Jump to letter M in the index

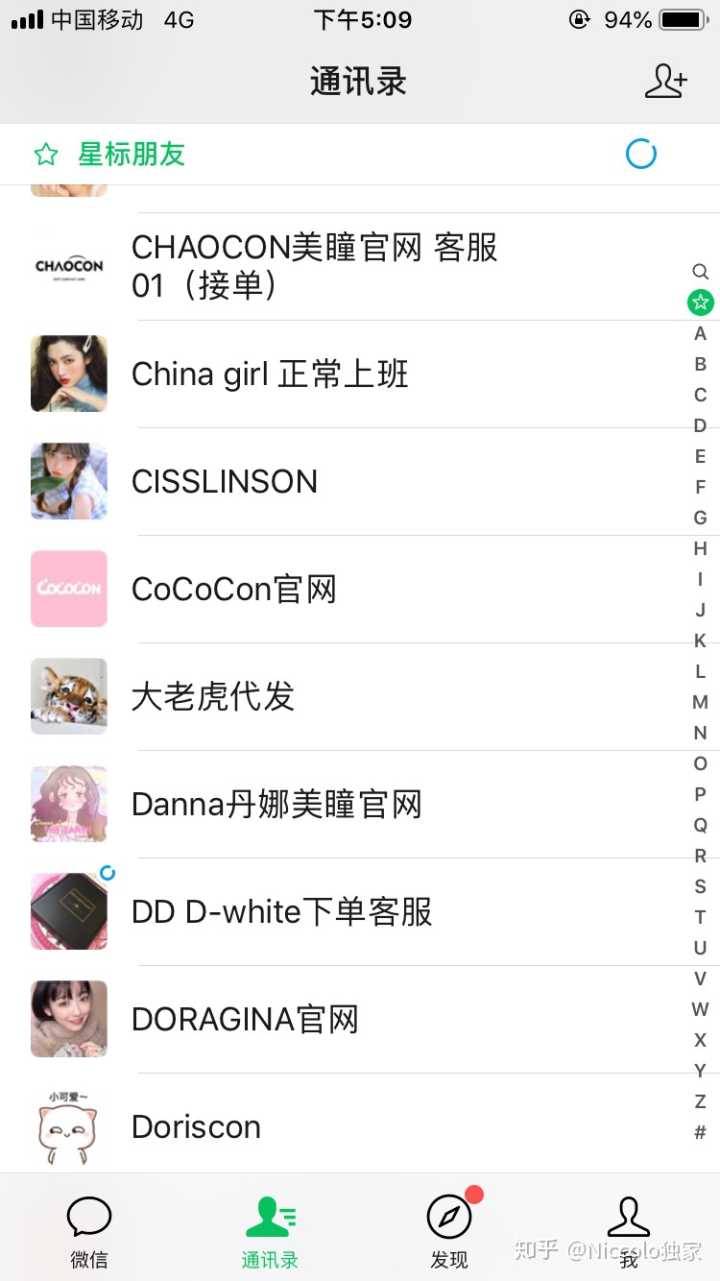coord(700,702)
